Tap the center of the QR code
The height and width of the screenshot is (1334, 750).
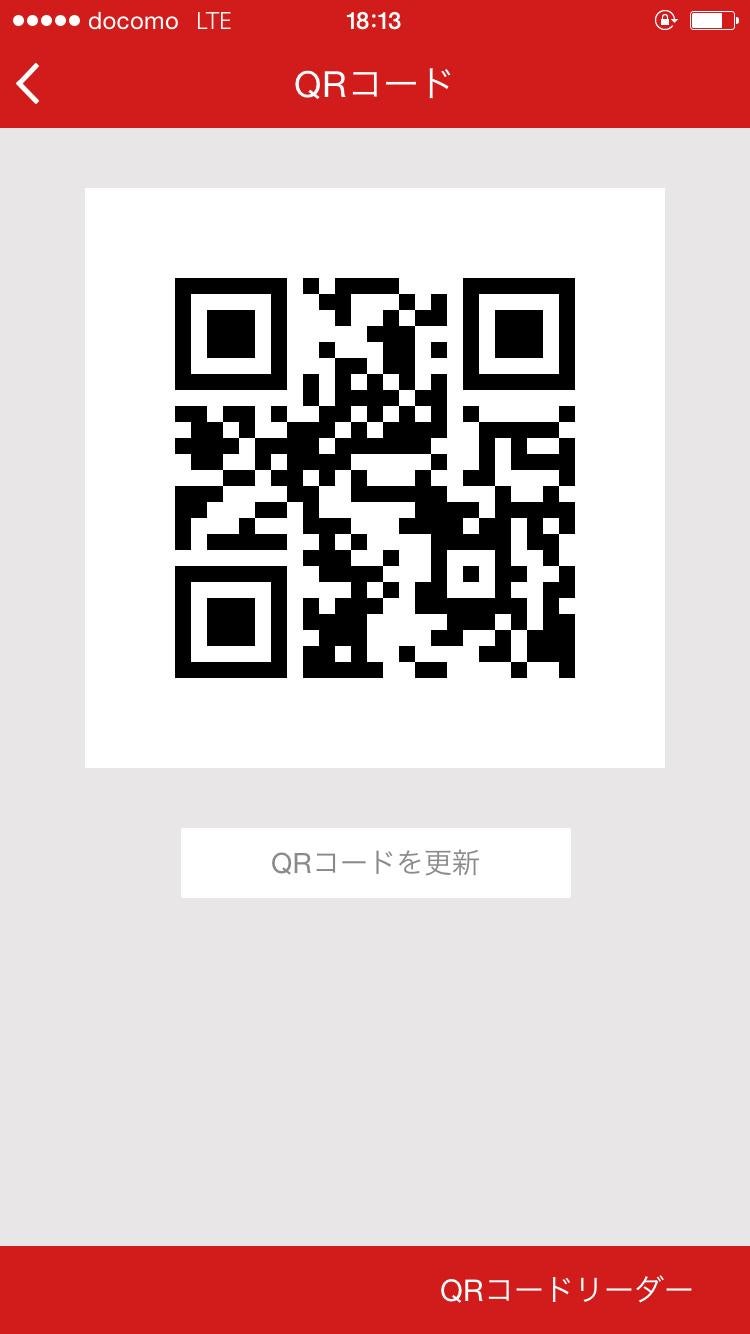[375, 476]
